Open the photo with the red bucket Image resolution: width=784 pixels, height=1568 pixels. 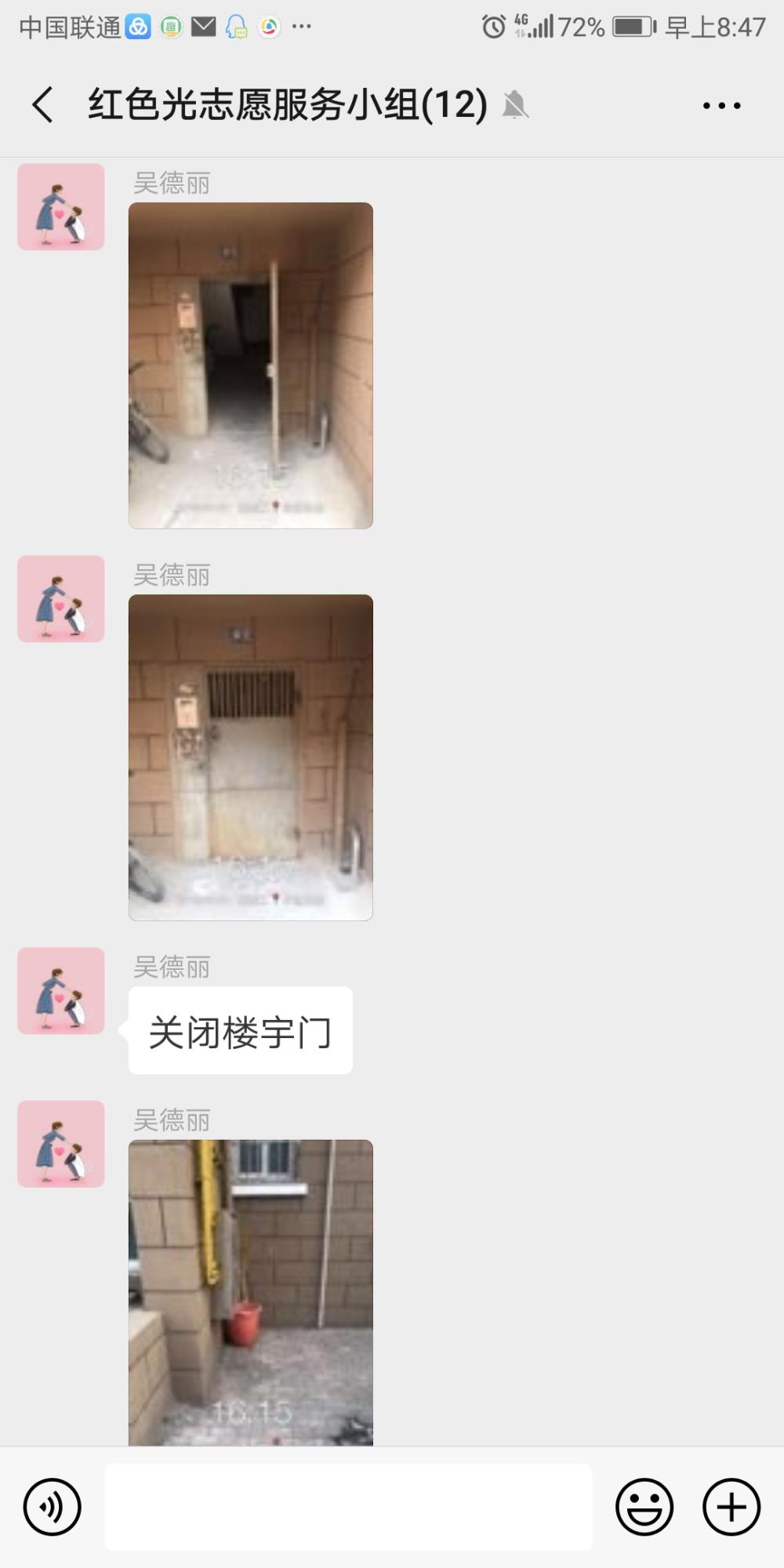(x=251, y=1292)
